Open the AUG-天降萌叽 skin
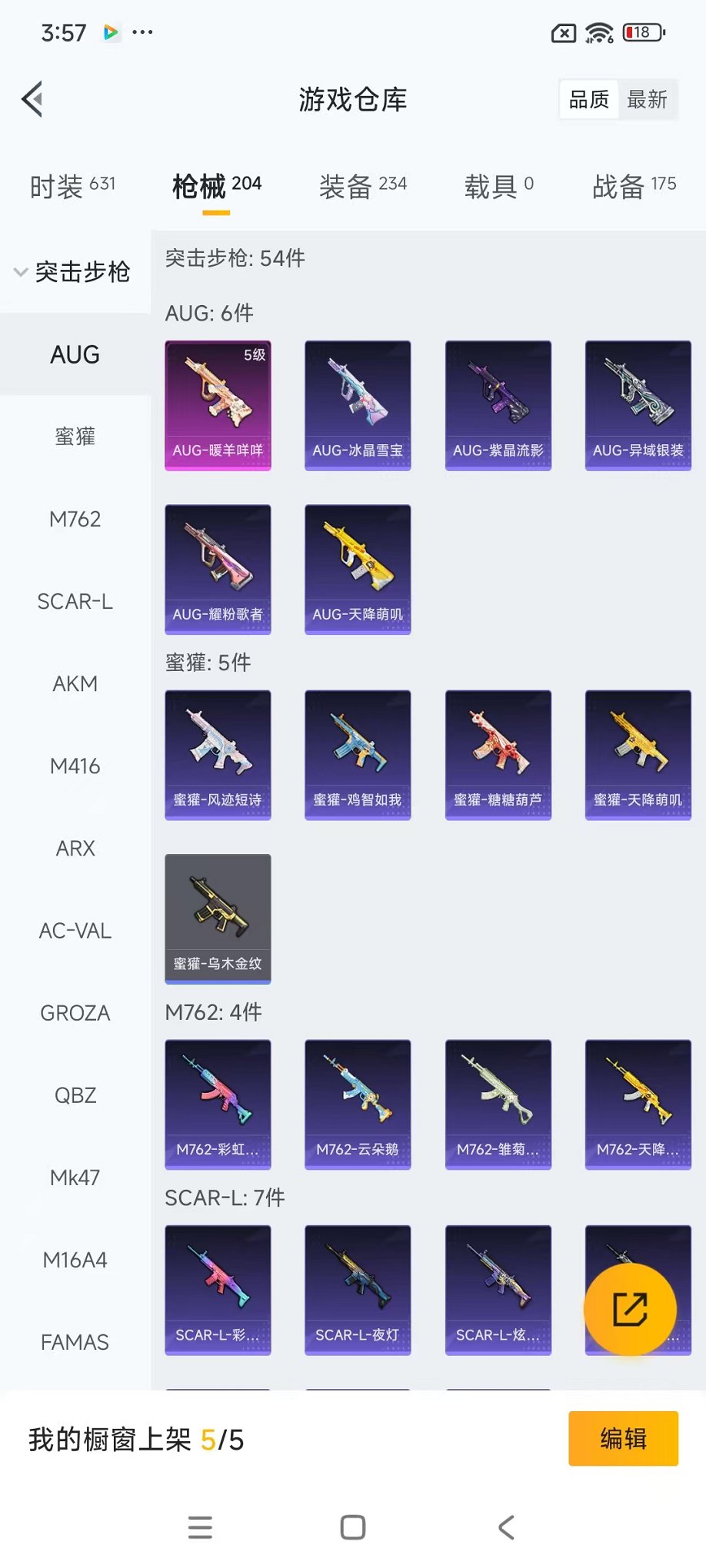 pyautogui.click(x=358, y=569)
